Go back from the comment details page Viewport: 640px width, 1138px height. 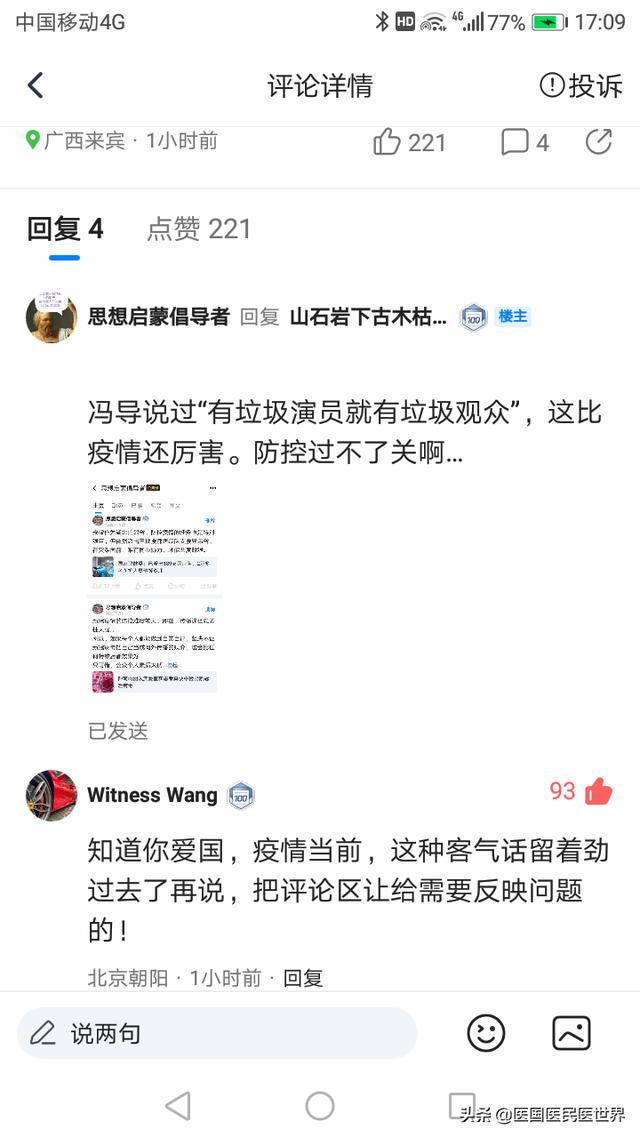coord(36,85)
